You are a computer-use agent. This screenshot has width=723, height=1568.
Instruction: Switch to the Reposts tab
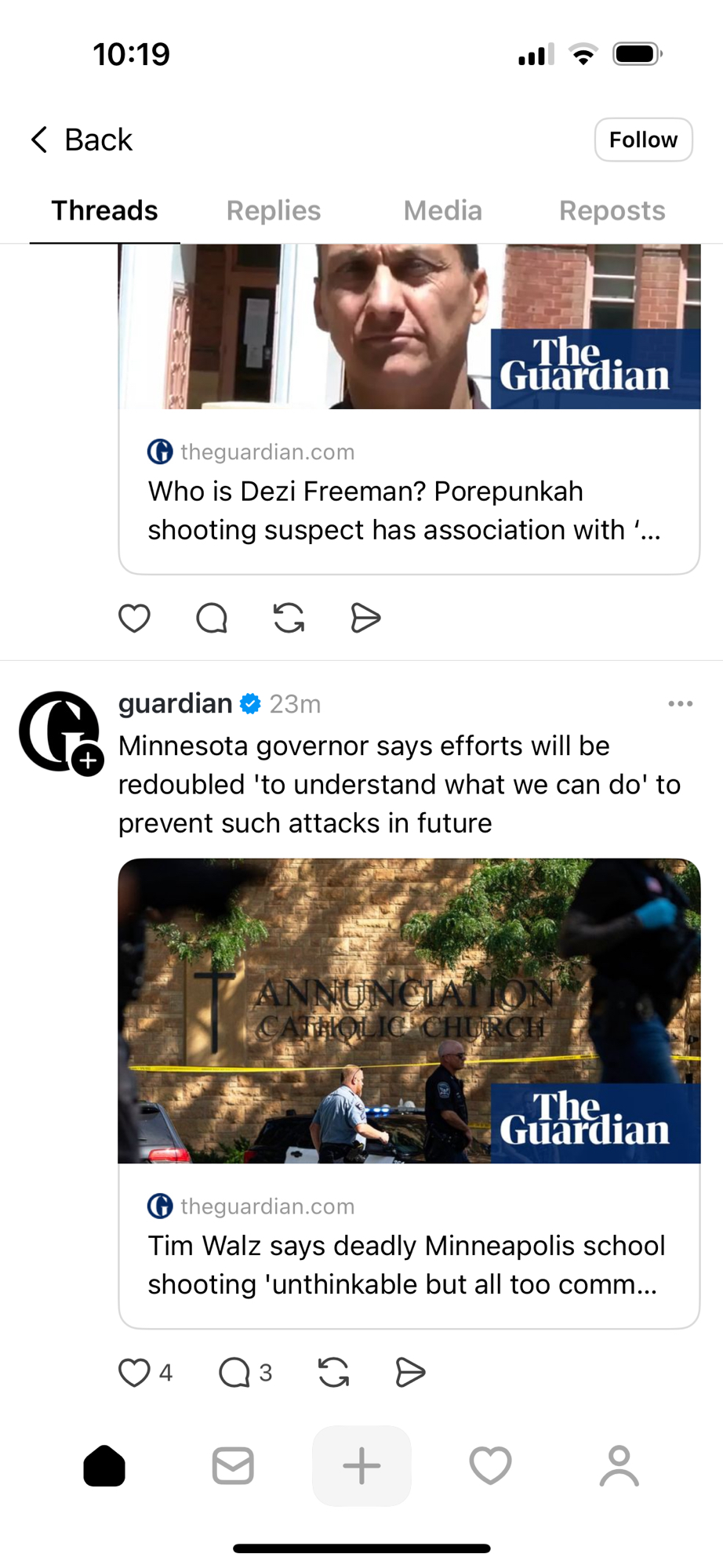[612, 210]
